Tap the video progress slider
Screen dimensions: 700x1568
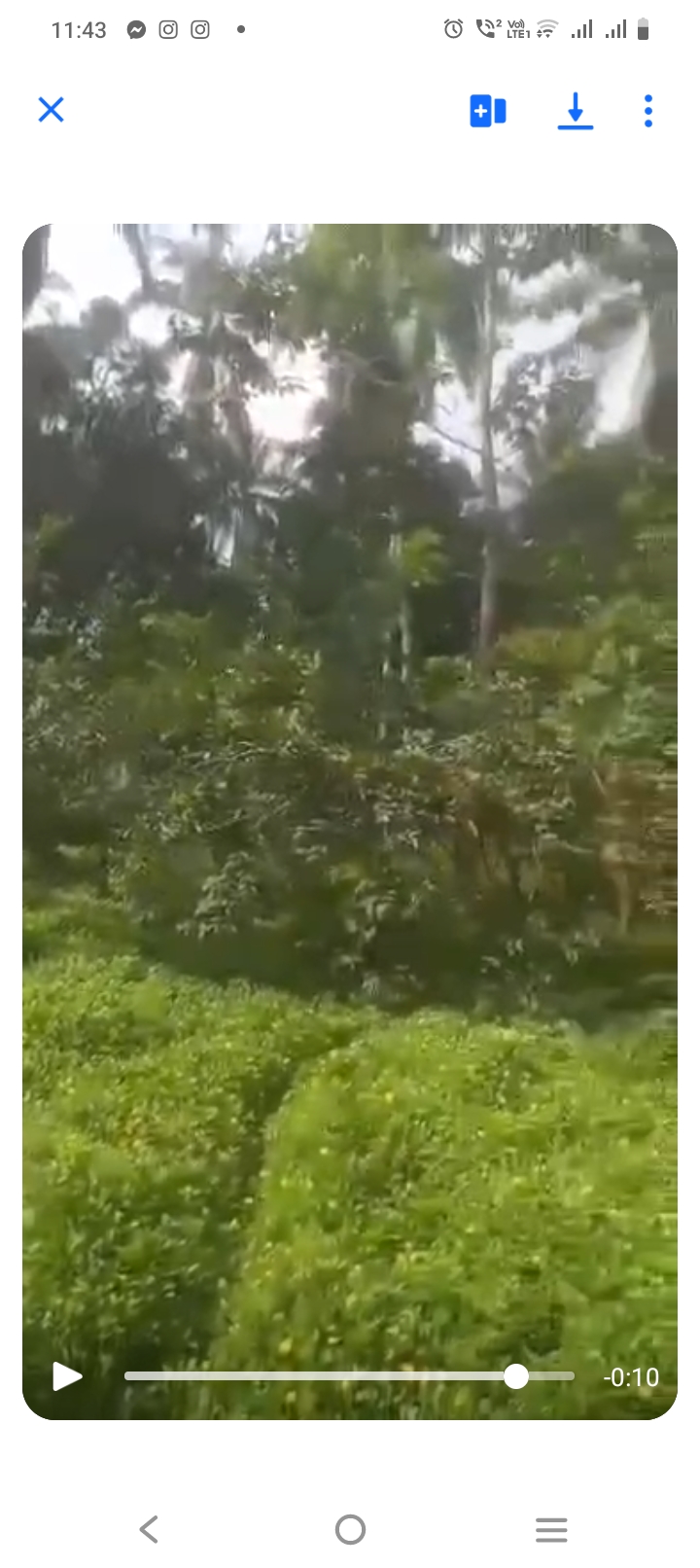pyautogui.click(x=350, y=1376)
